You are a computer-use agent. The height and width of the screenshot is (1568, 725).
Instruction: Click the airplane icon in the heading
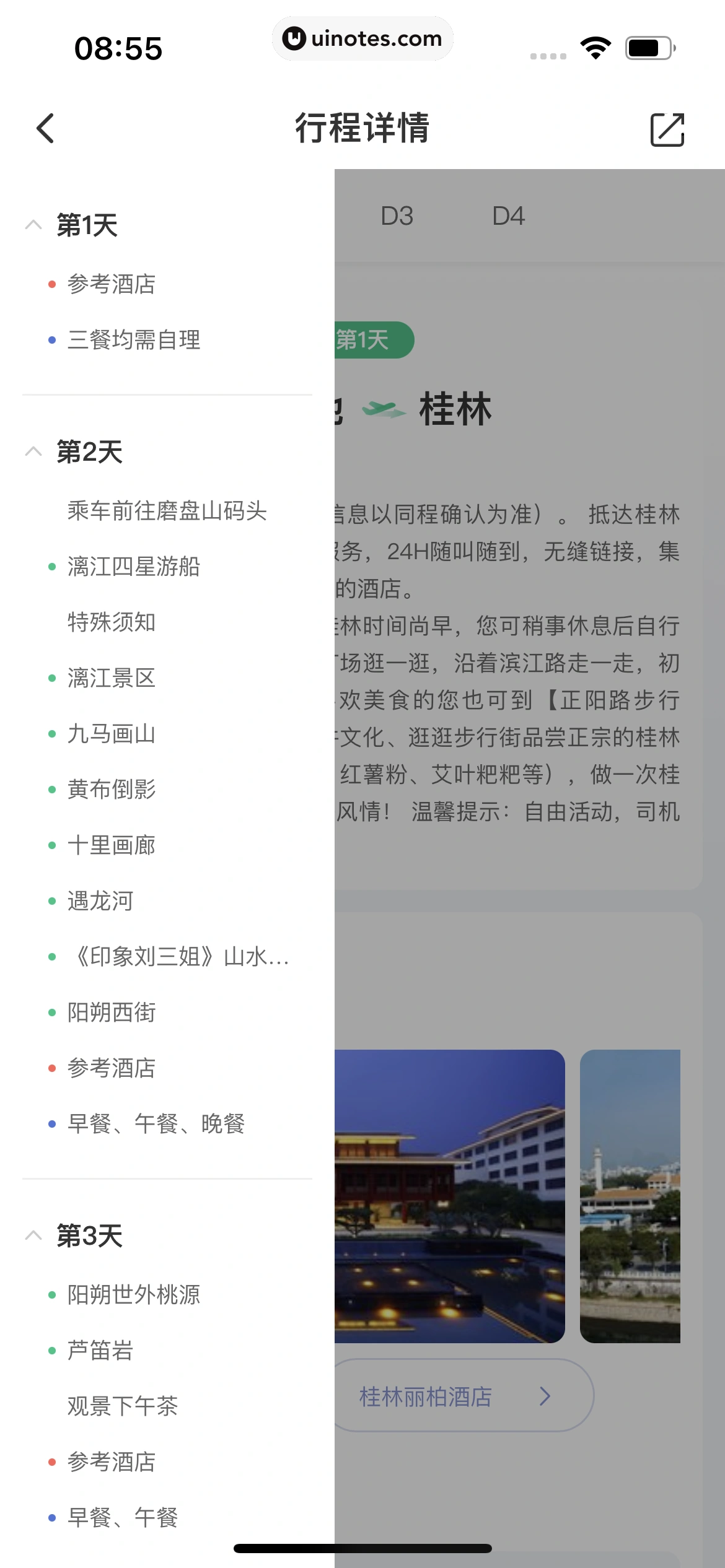pyautogui.click(x=384, y=409)
